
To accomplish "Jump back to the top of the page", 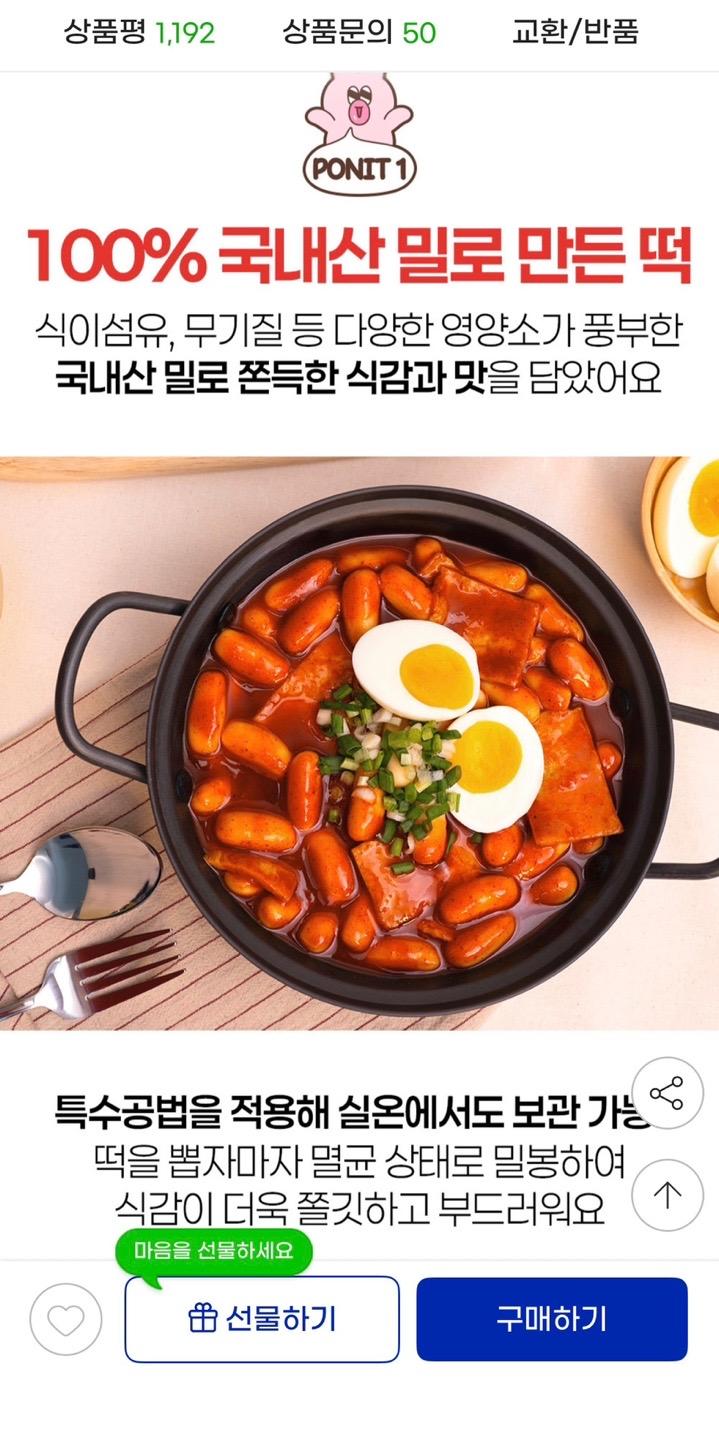I will coord(667,1195).
